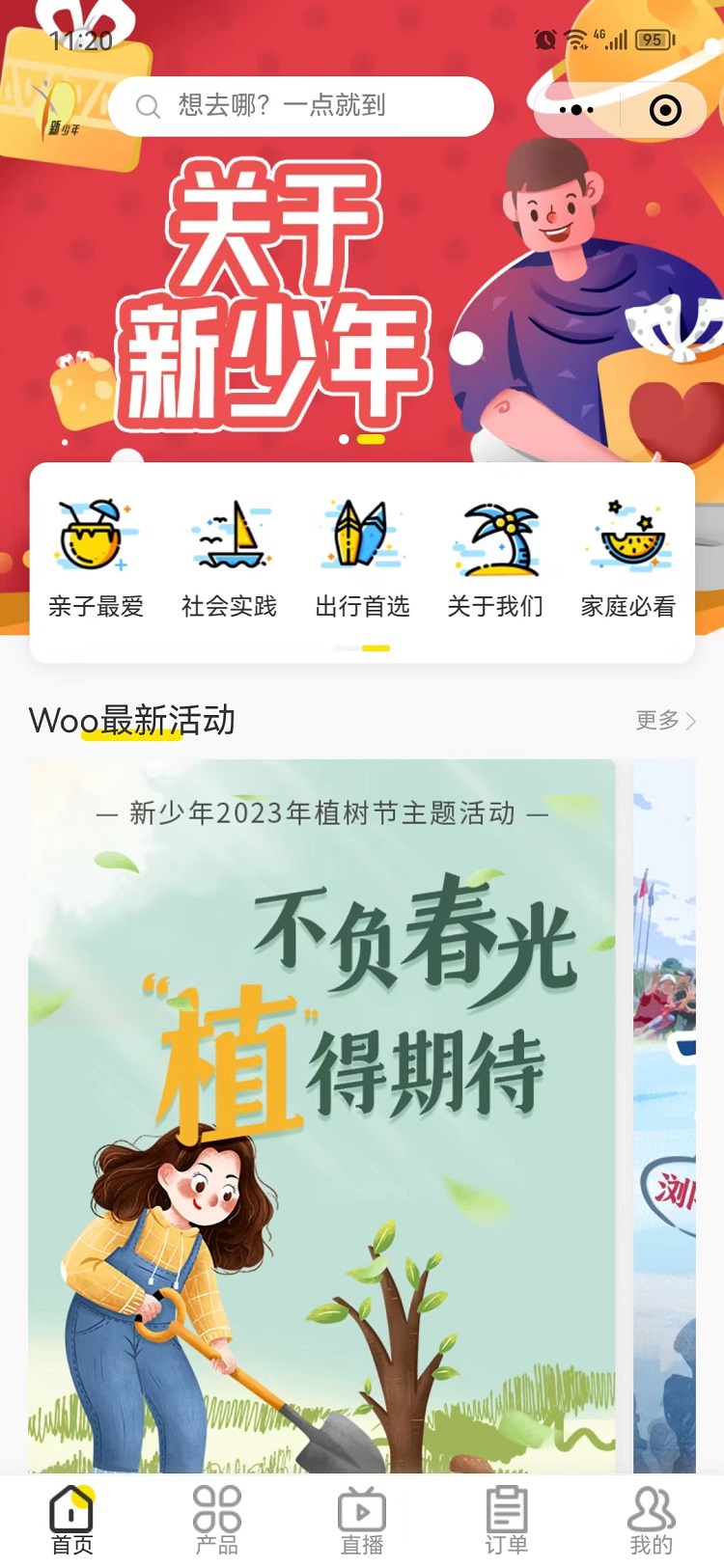Select the 家庭必看 category
This screenshot has width=724, height=1568.
tap(628, 560)
